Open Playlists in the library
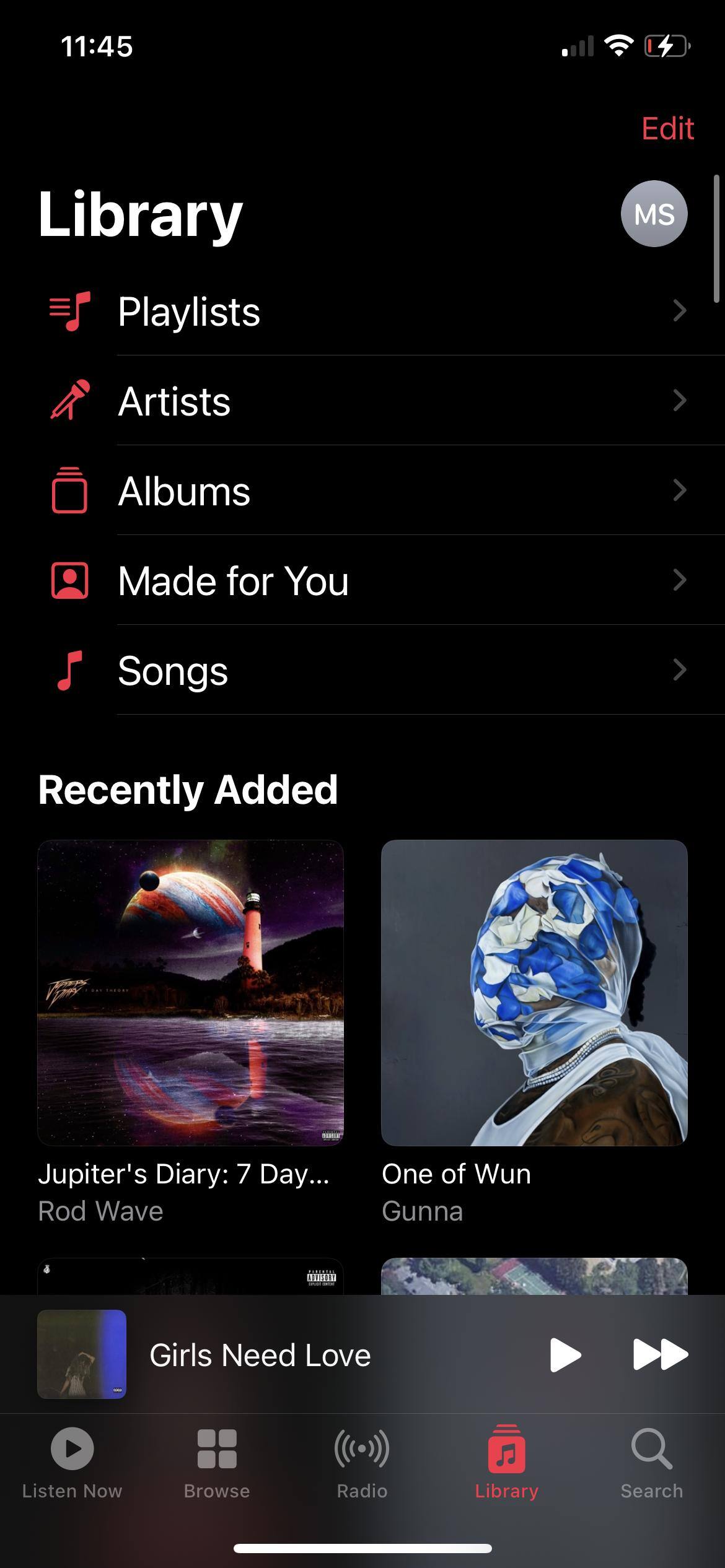725x1568 pixels. (372, 311)
